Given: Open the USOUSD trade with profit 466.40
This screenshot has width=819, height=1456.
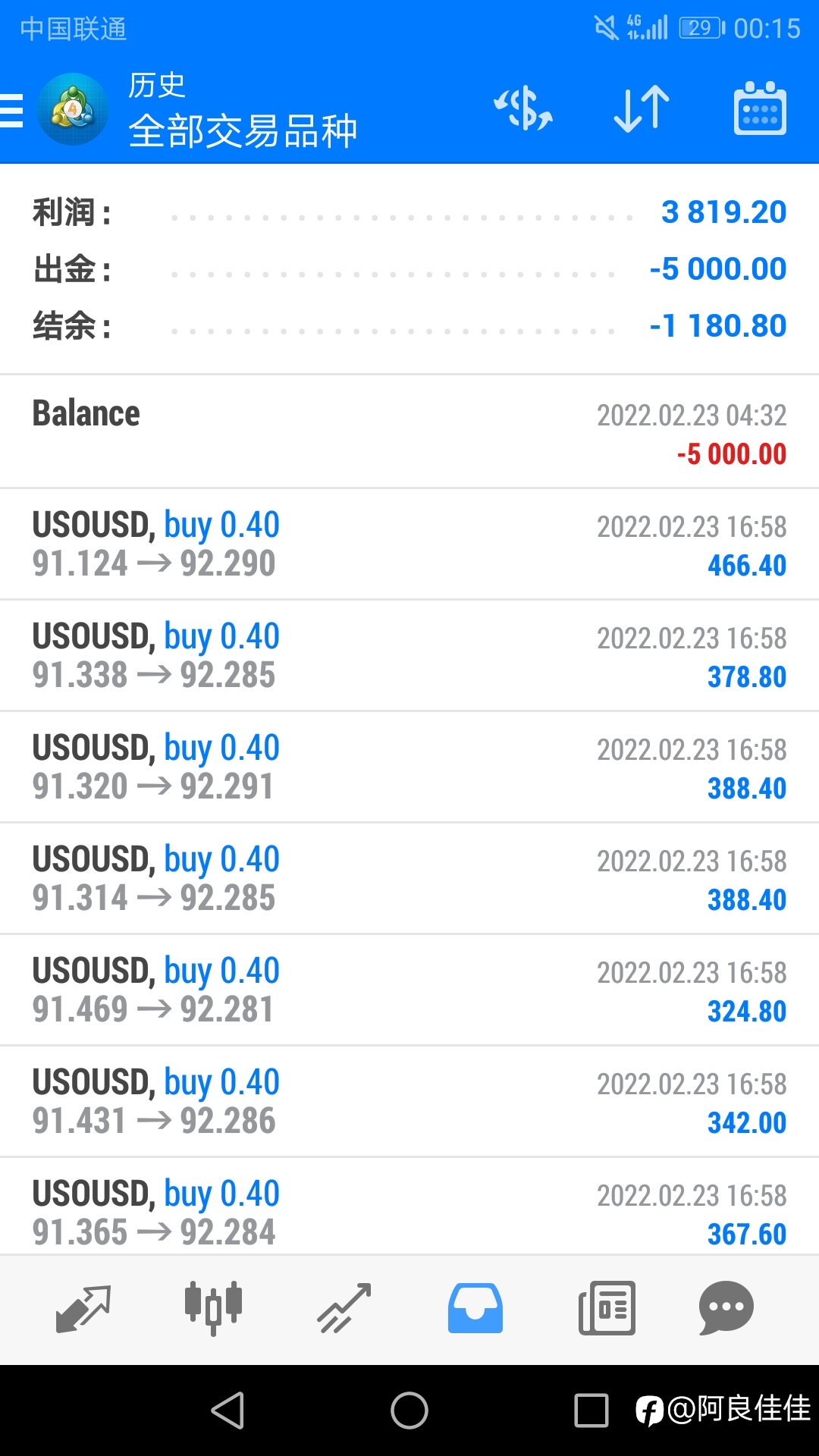Looking at the screenshot, I should click(409, 544).
